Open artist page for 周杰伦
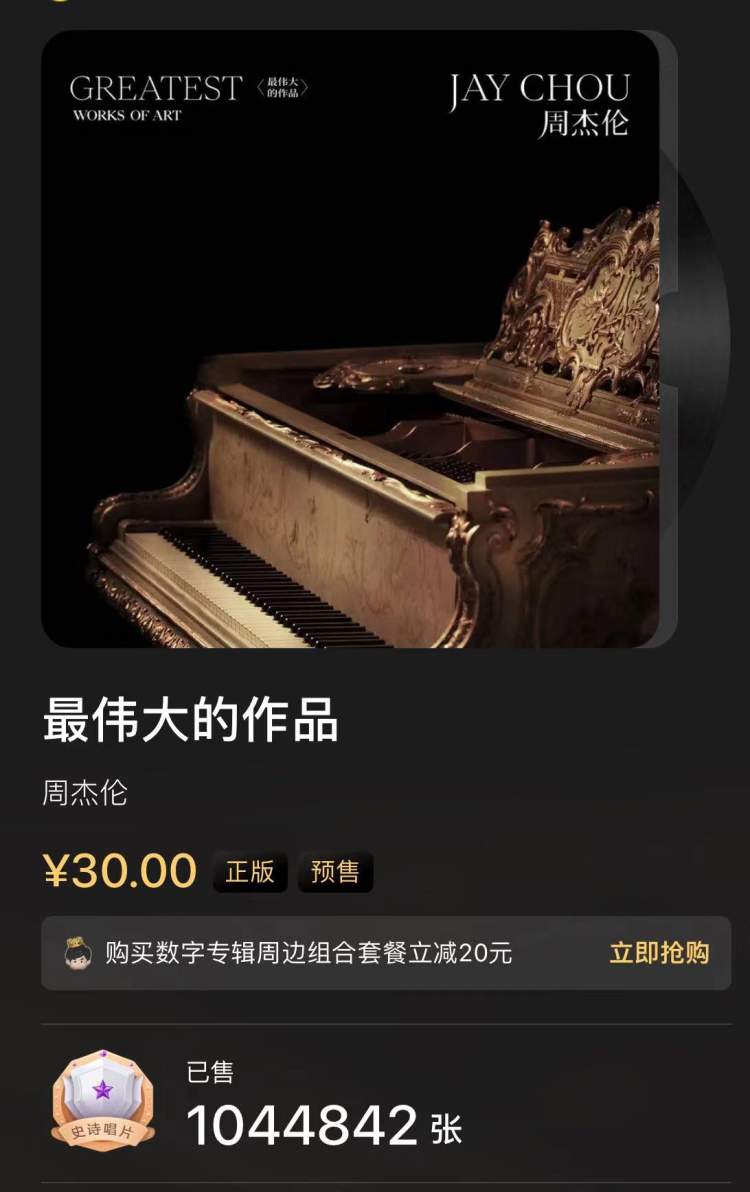This screenshot has width=750, height=1192. pyautogui.click(x=85, y=793)
